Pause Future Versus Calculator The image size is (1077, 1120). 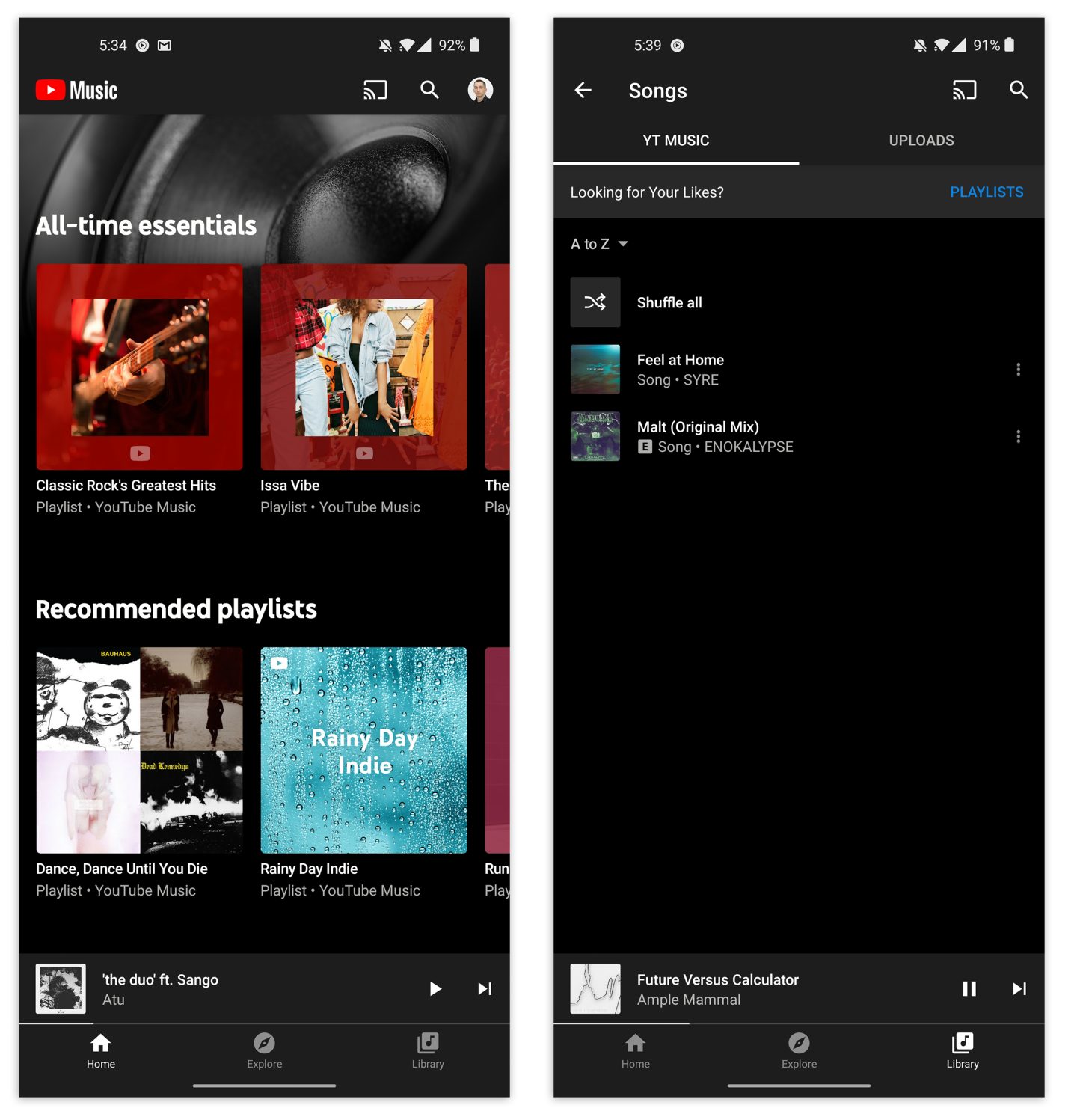[969, 989]
